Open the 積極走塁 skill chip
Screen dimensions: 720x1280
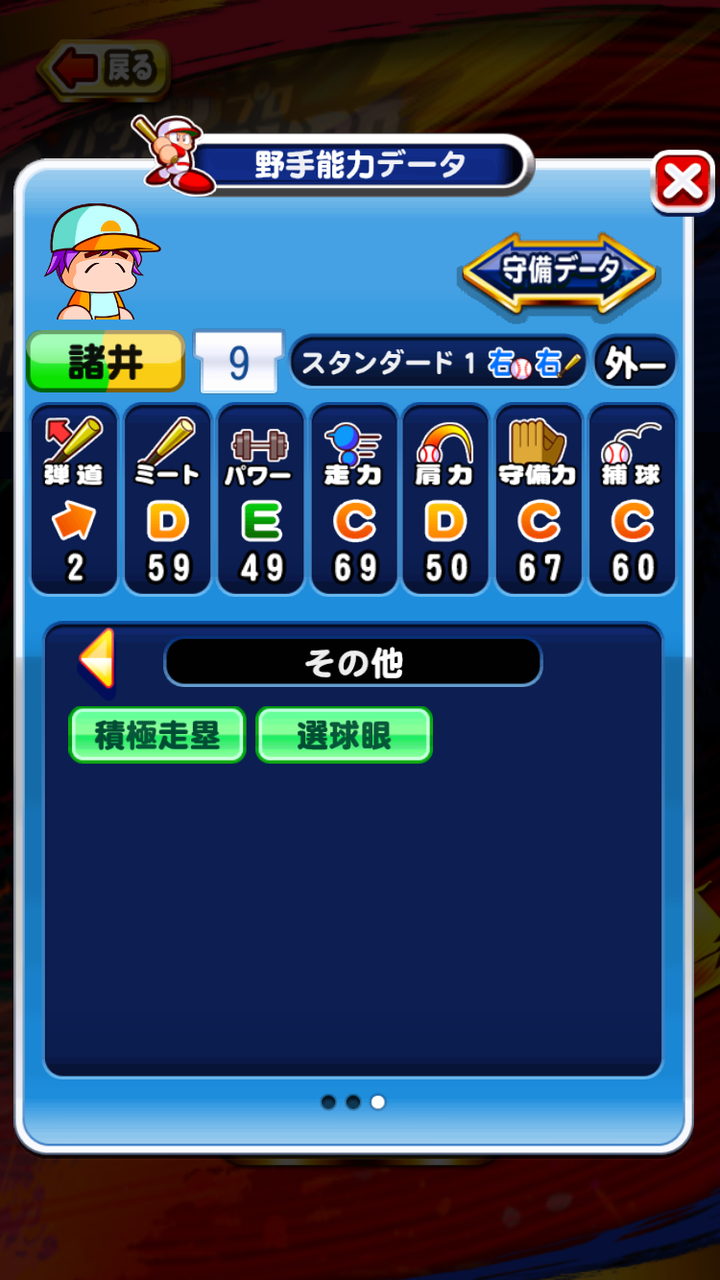[x=157, y=735]
